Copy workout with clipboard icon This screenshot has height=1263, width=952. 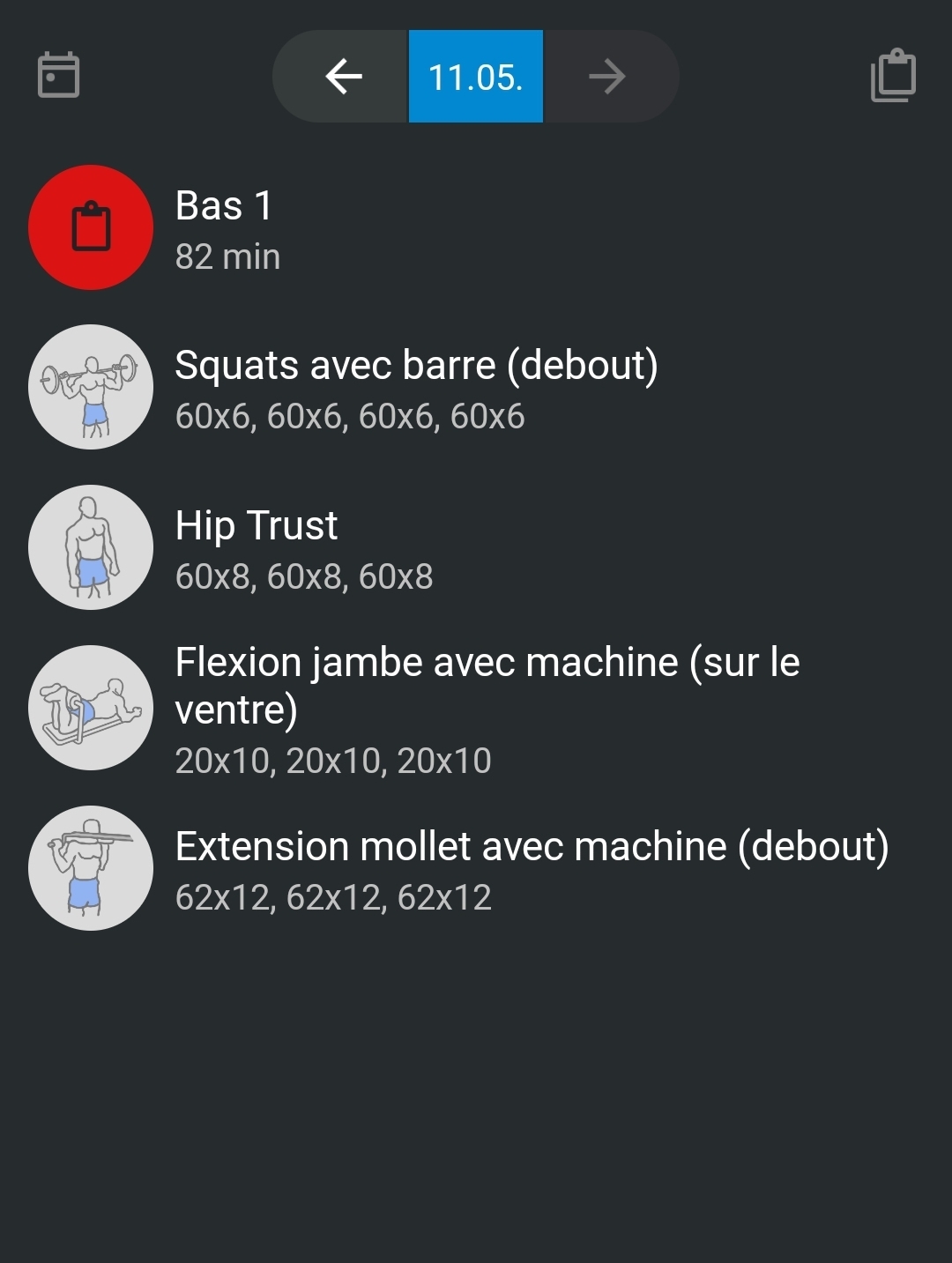coord(893,75)
